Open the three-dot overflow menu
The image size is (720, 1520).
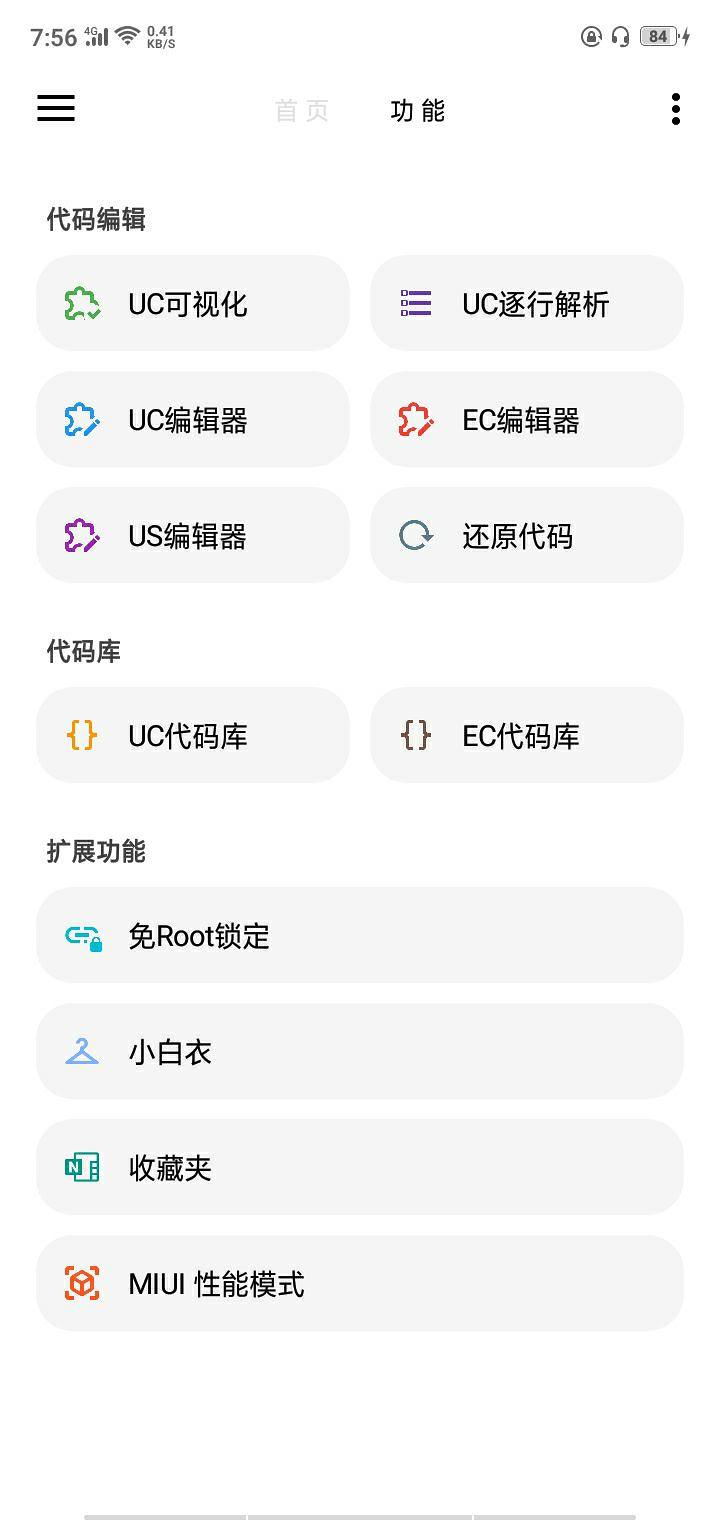coord(676,109)
